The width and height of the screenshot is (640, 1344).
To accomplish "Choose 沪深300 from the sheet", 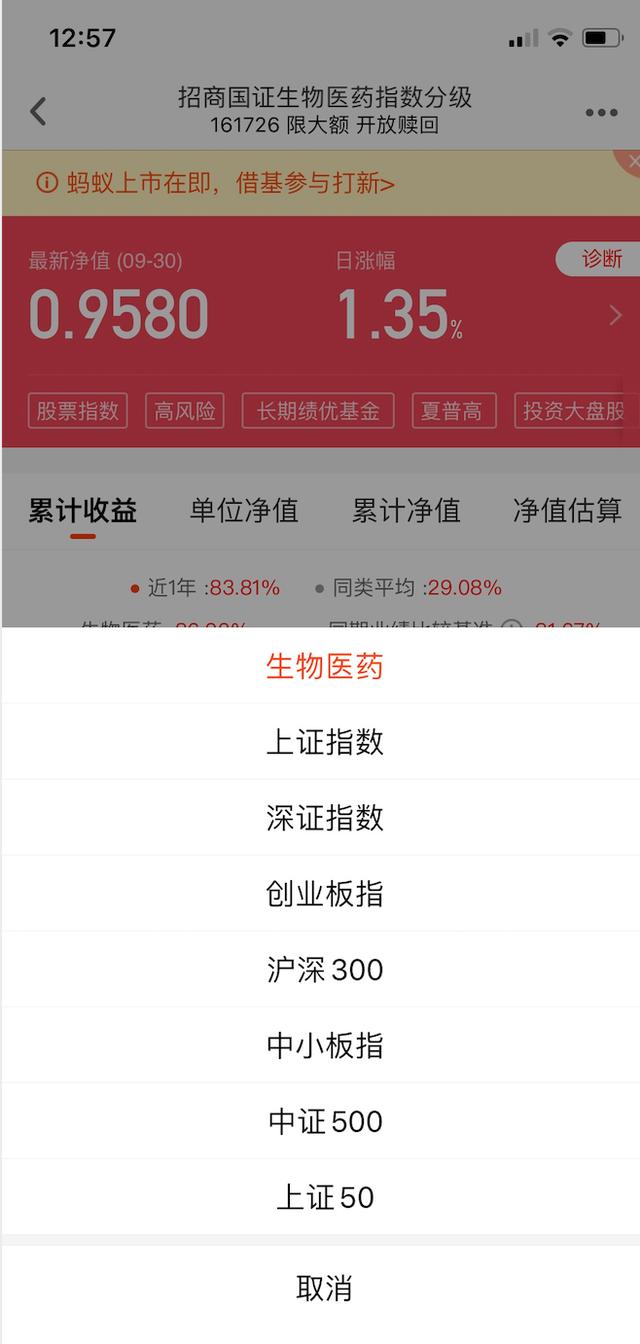I will [324, 970].
